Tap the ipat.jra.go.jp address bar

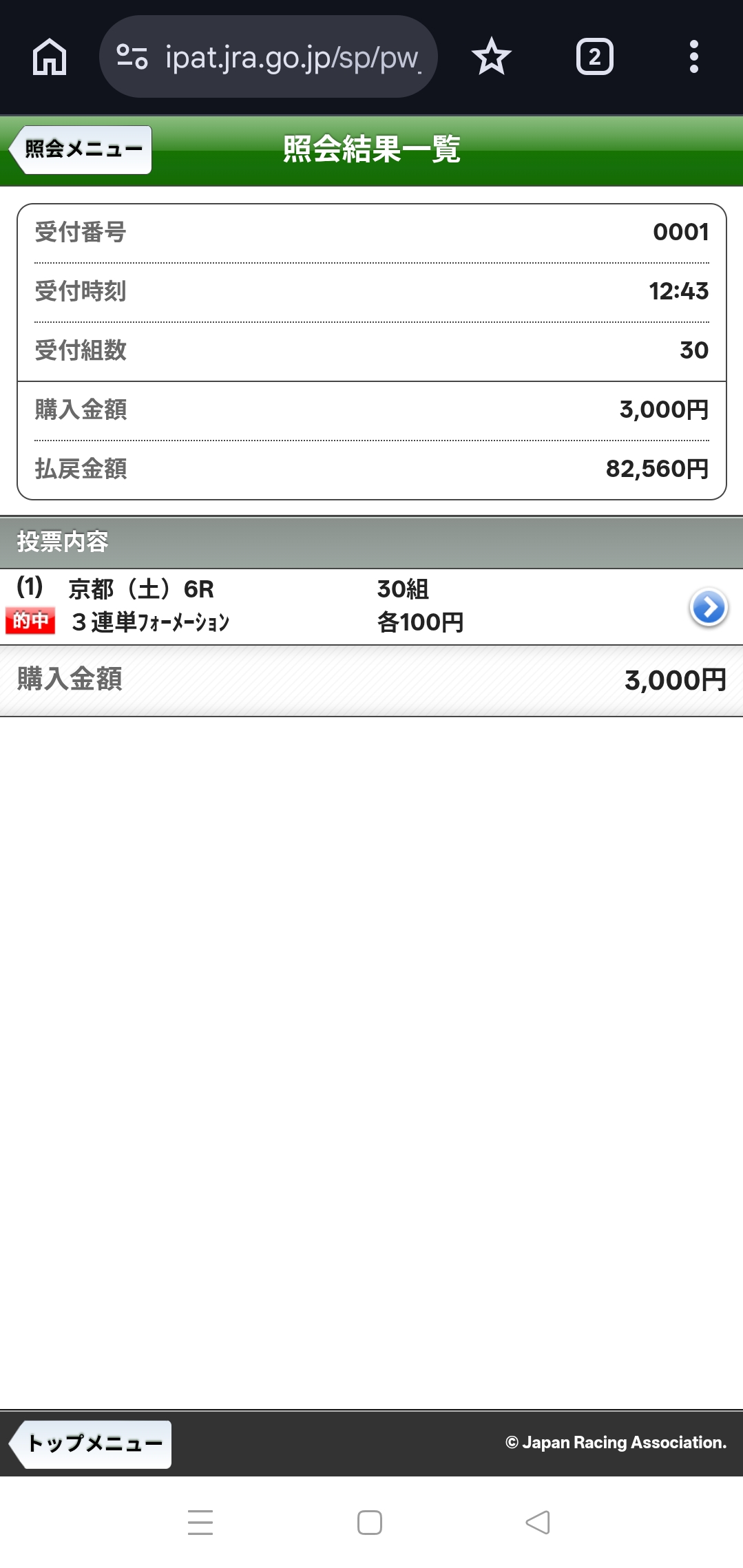[x=289, y=57]
